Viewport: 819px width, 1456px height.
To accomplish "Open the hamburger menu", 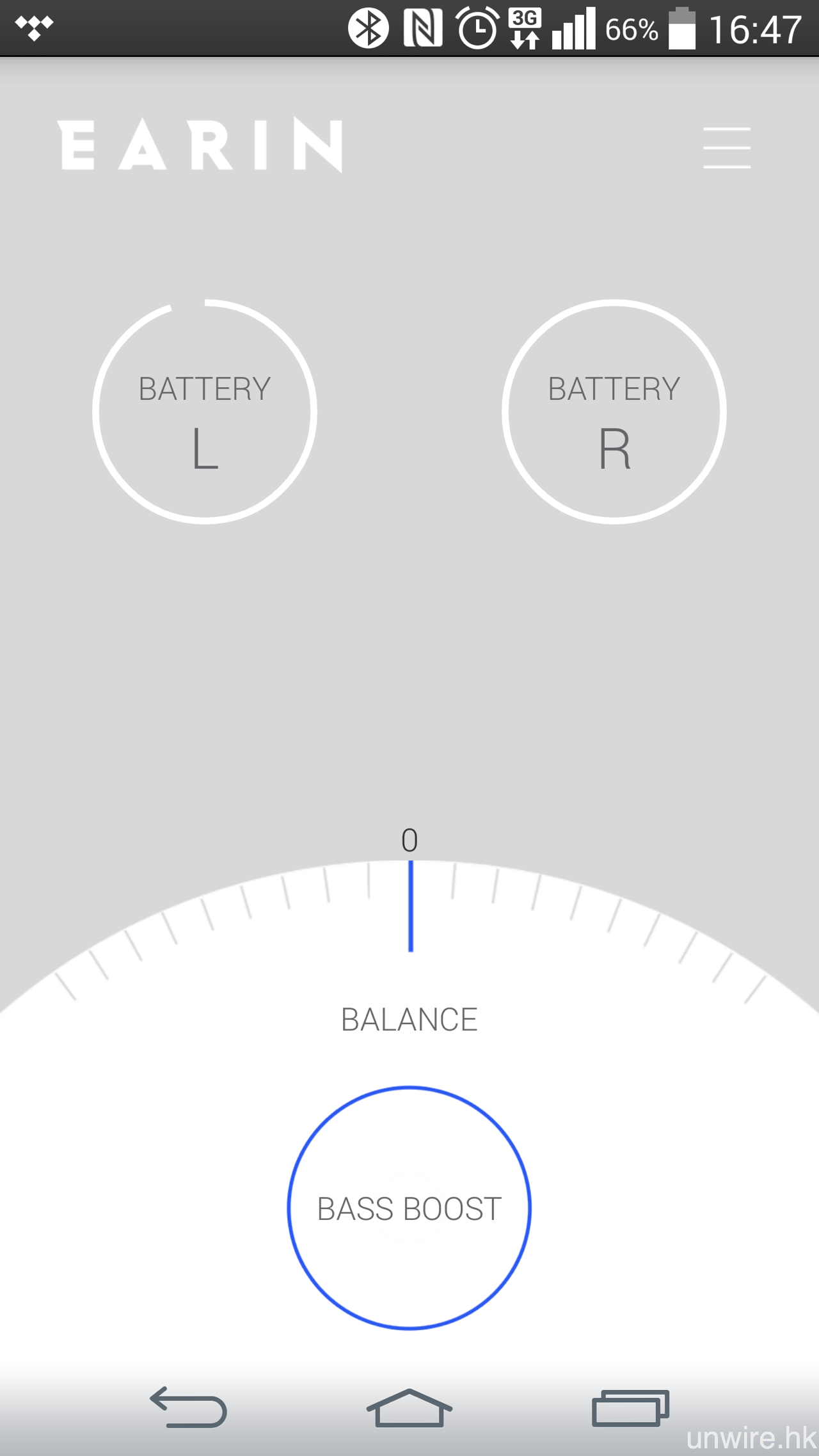I will pyautogui.click(x=726, y=148).
